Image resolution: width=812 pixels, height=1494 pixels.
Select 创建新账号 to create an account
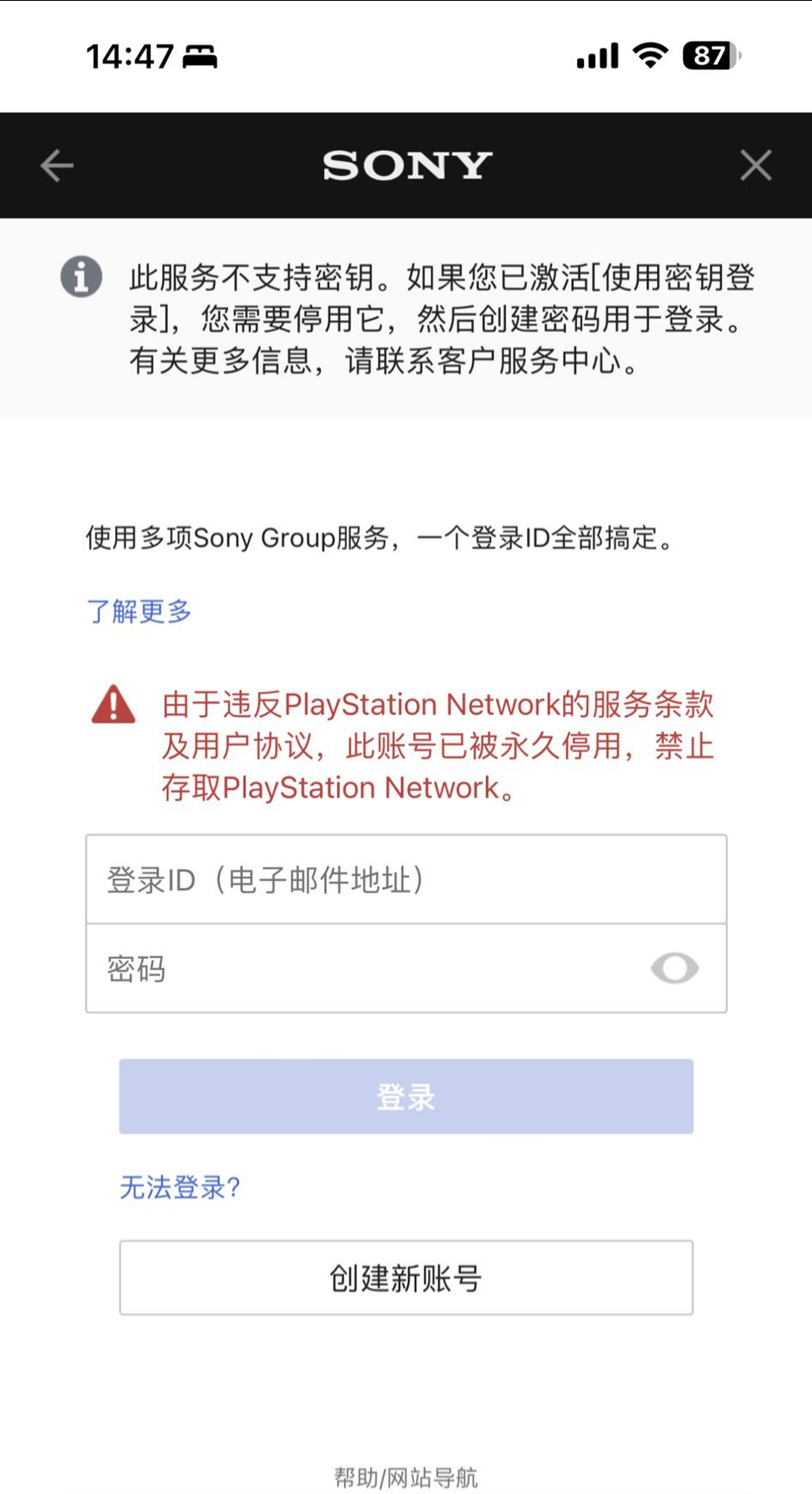pyautogui.click(x=406, y=1277)
